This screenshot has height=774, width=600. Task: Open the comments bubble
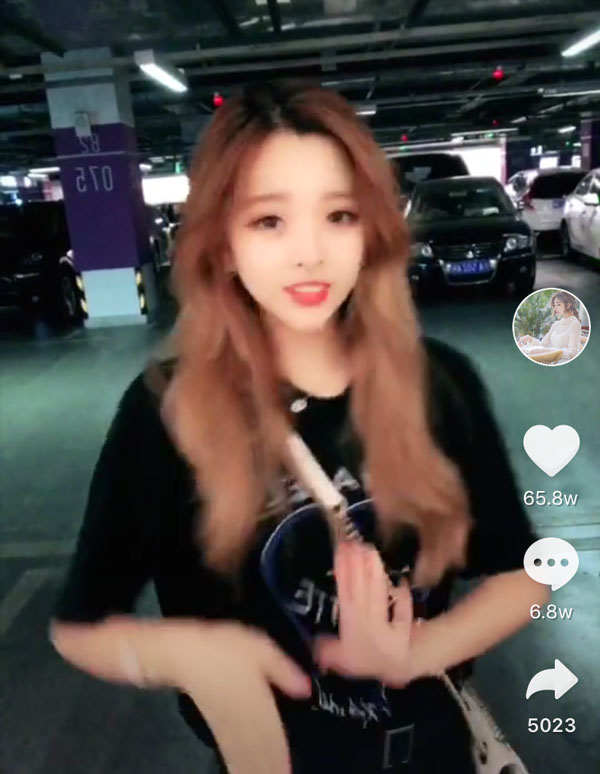click(x=551, y=565)
